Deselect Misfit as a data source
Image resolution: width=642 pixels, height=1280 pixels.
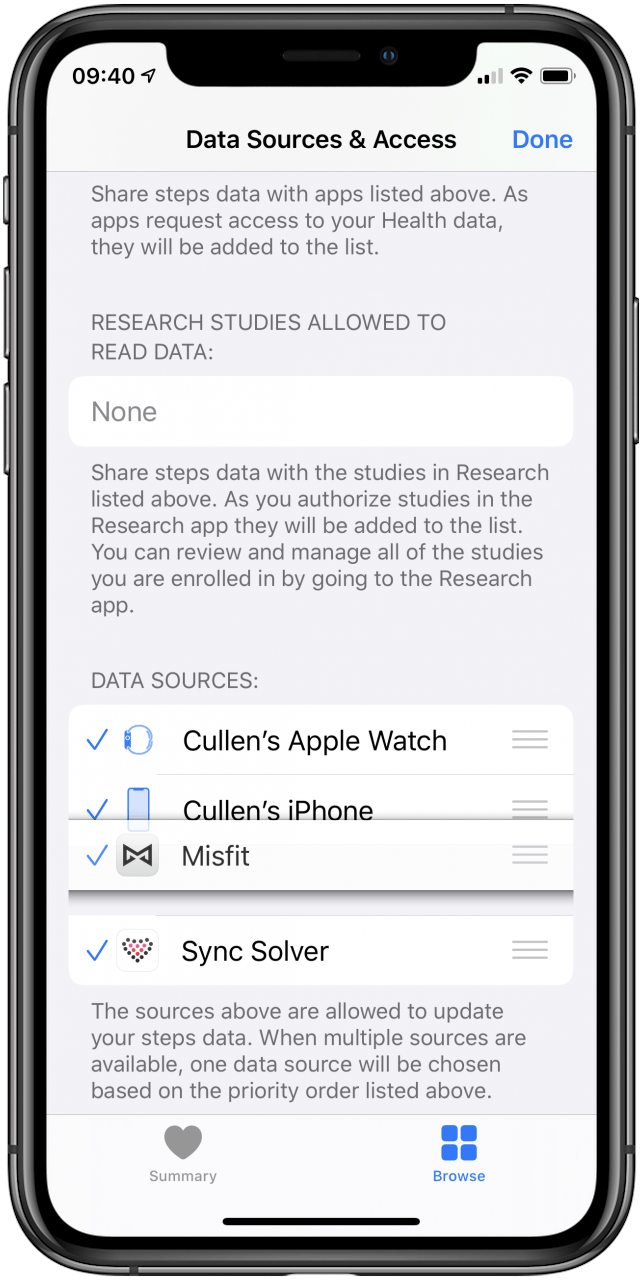coord(97,856)
